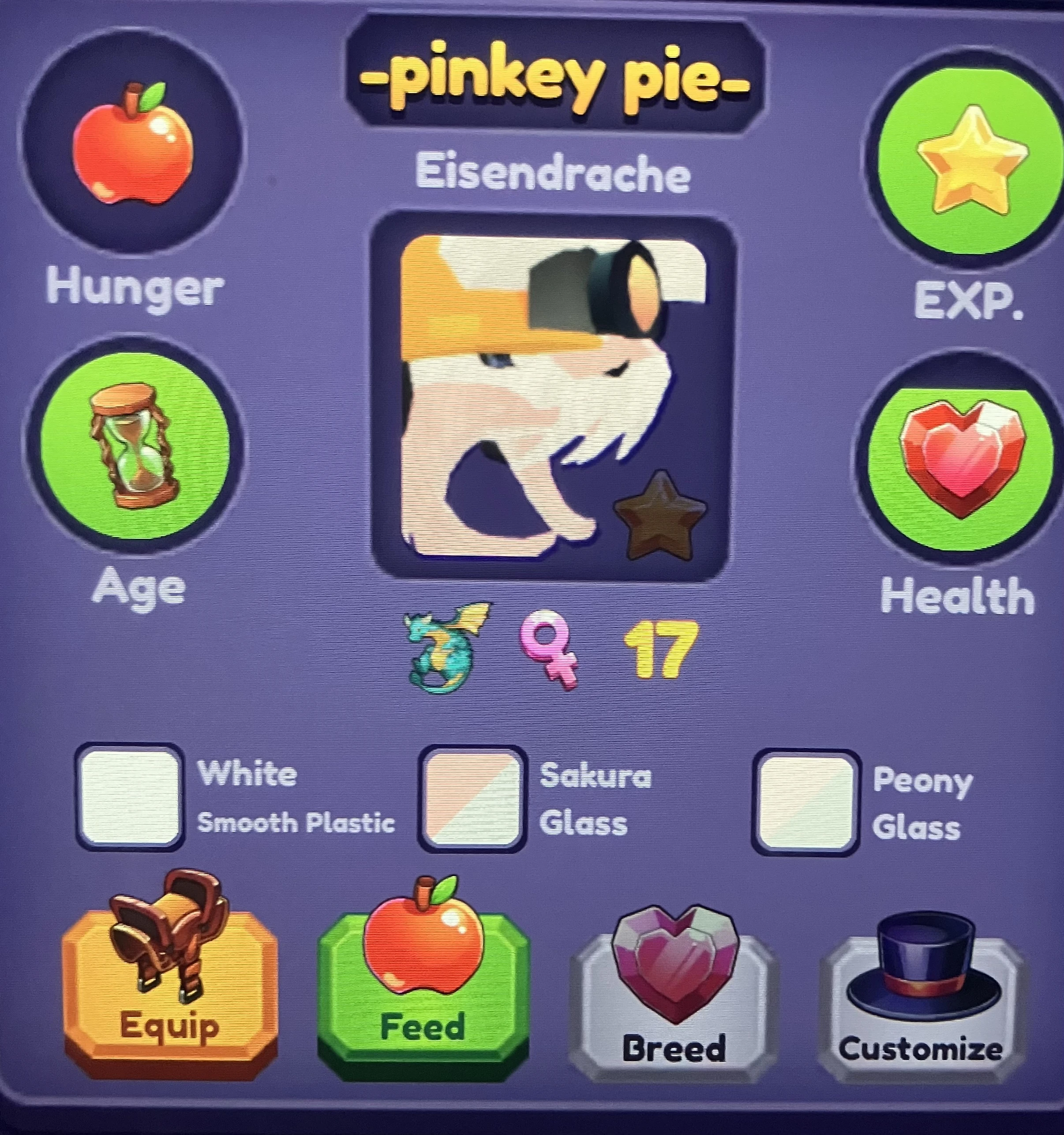Select the Sakura Glass color swatch

(x=472, y=799)
